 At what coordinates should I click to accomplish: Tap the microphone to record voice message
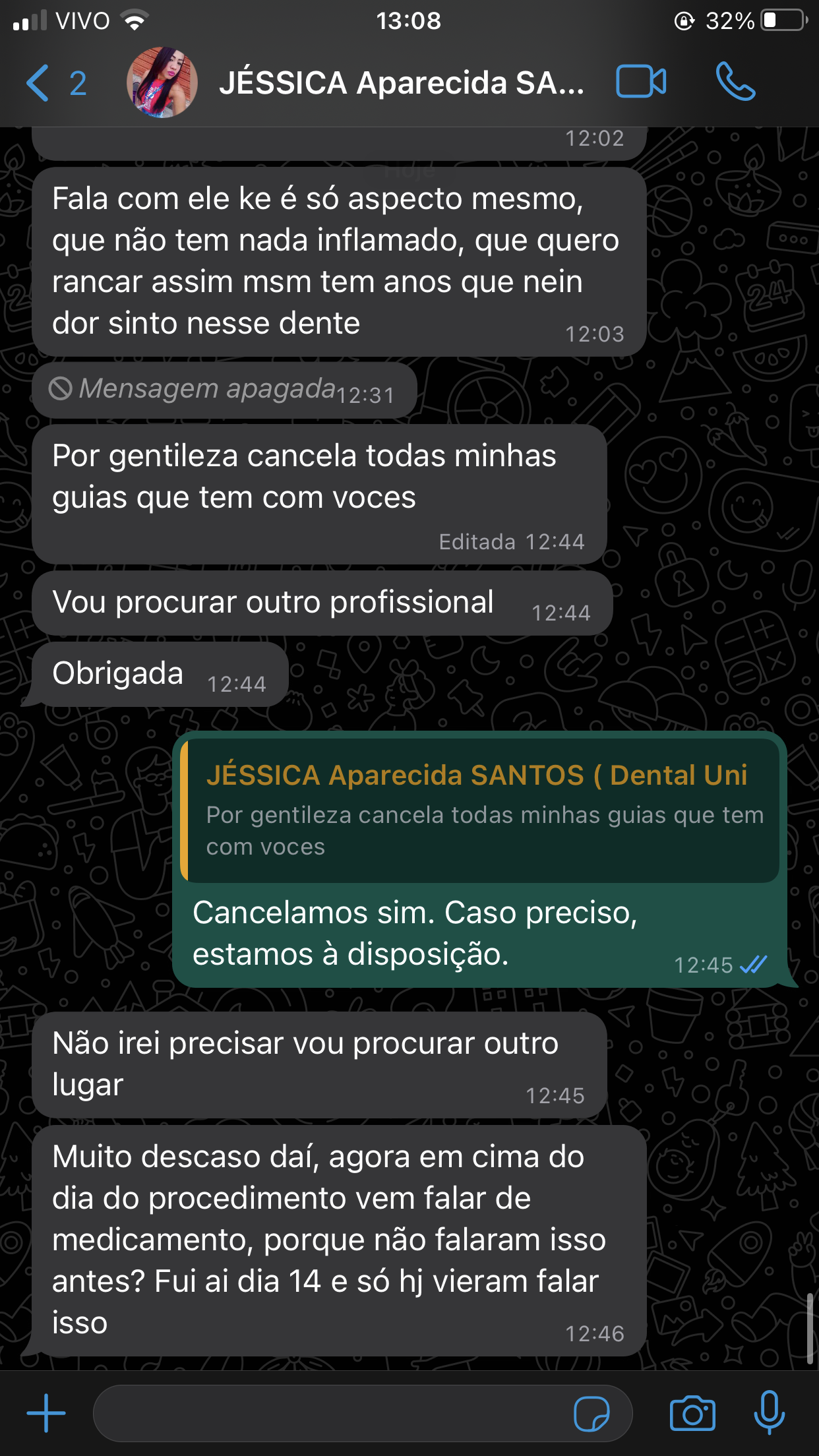tap(769, 1413)
